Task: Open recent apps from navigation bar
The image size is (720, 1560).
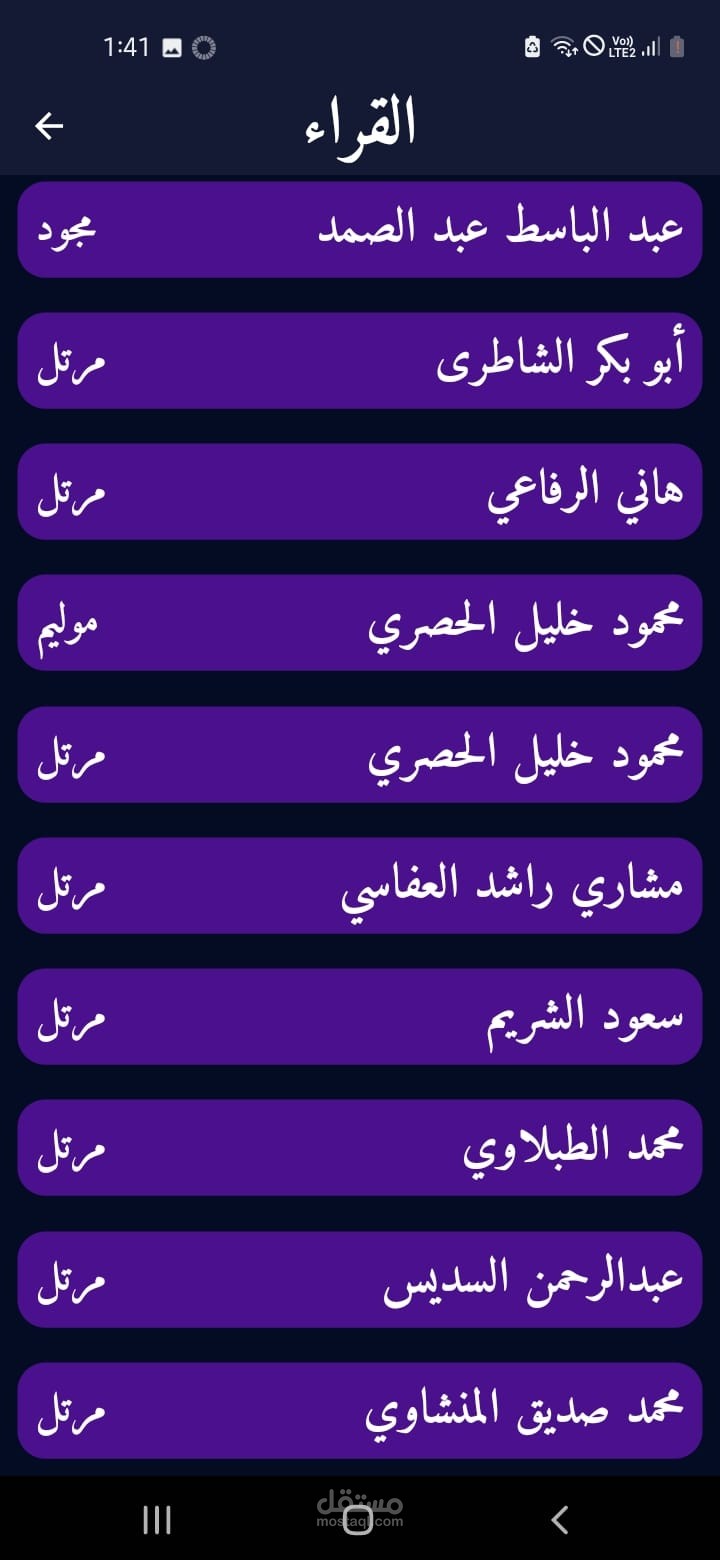Action: pos(157,1520)
